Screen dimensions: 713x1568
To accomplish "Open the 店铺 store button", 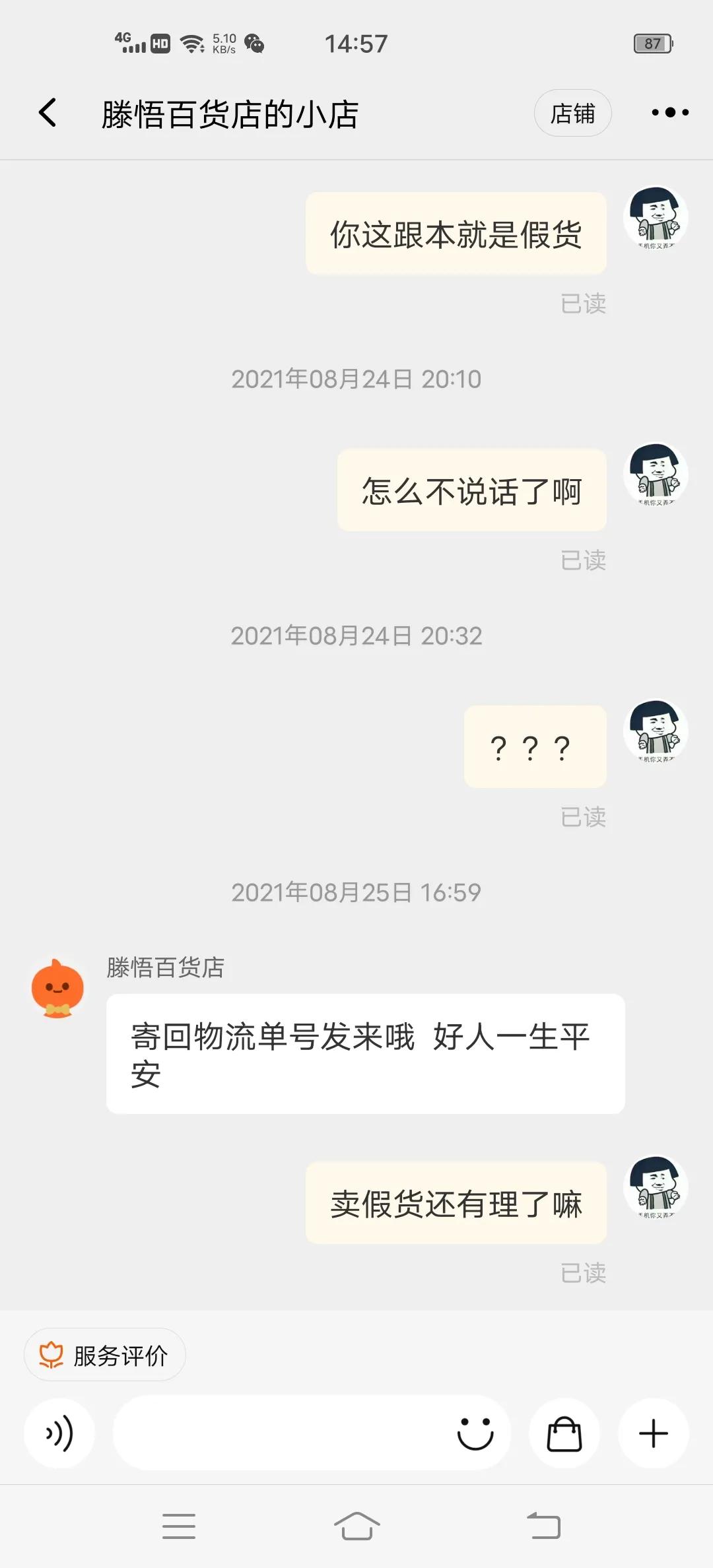I will click(x=572, y=112).
